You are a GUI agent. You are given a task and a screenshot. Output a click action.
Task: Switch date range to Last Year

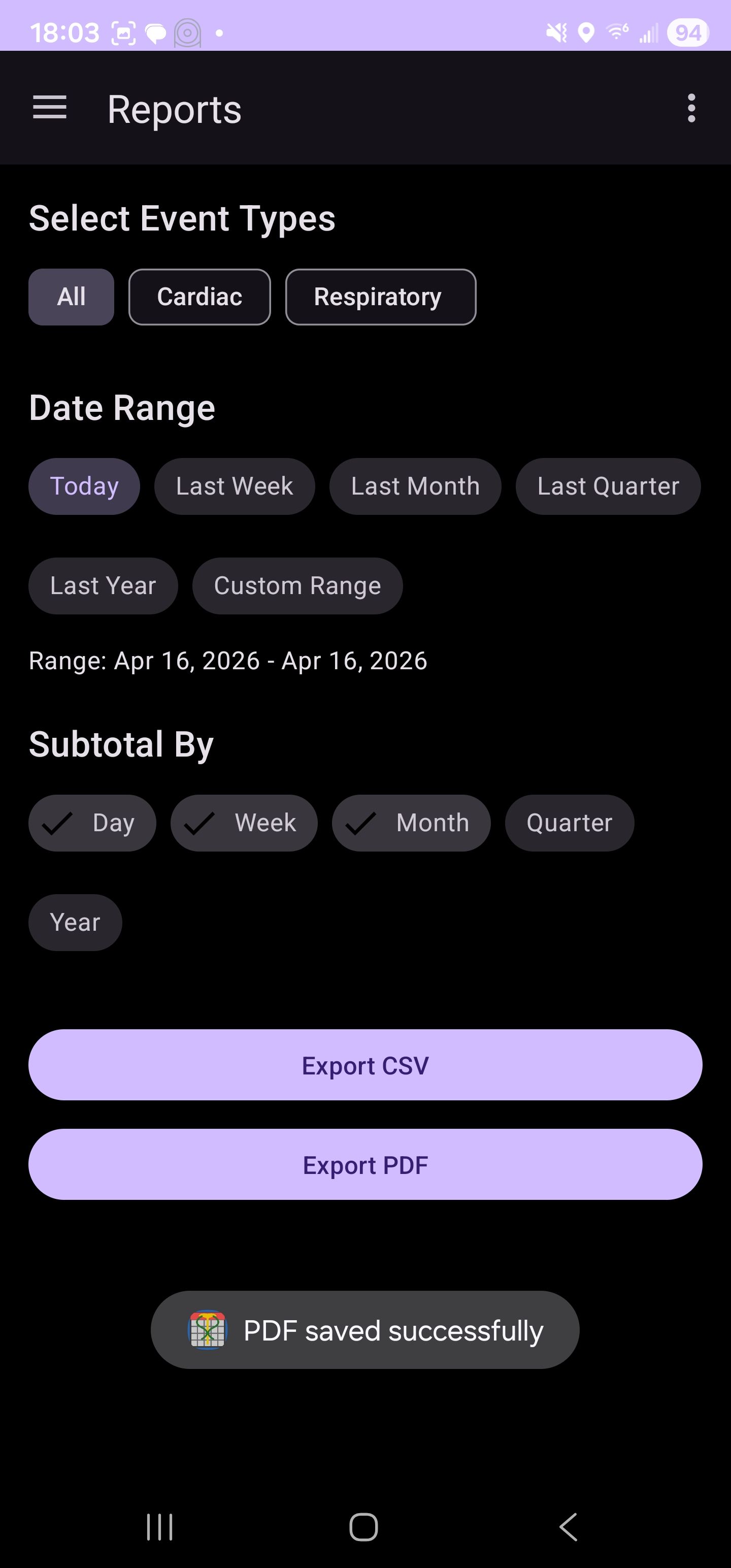(103, 585)
